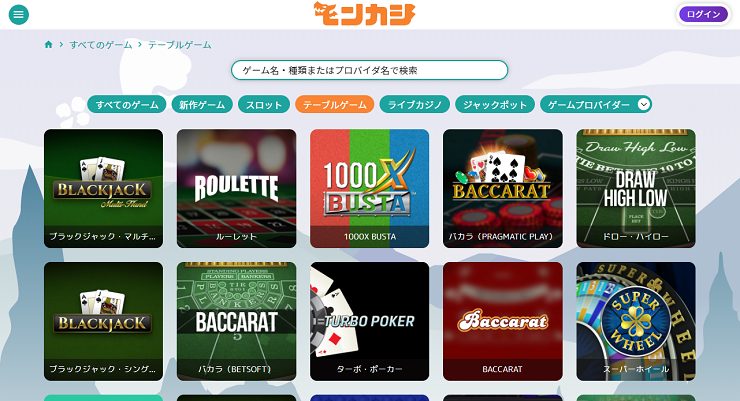
Task: Switch to 新作ゲーム category
Action: pos(202,104)
